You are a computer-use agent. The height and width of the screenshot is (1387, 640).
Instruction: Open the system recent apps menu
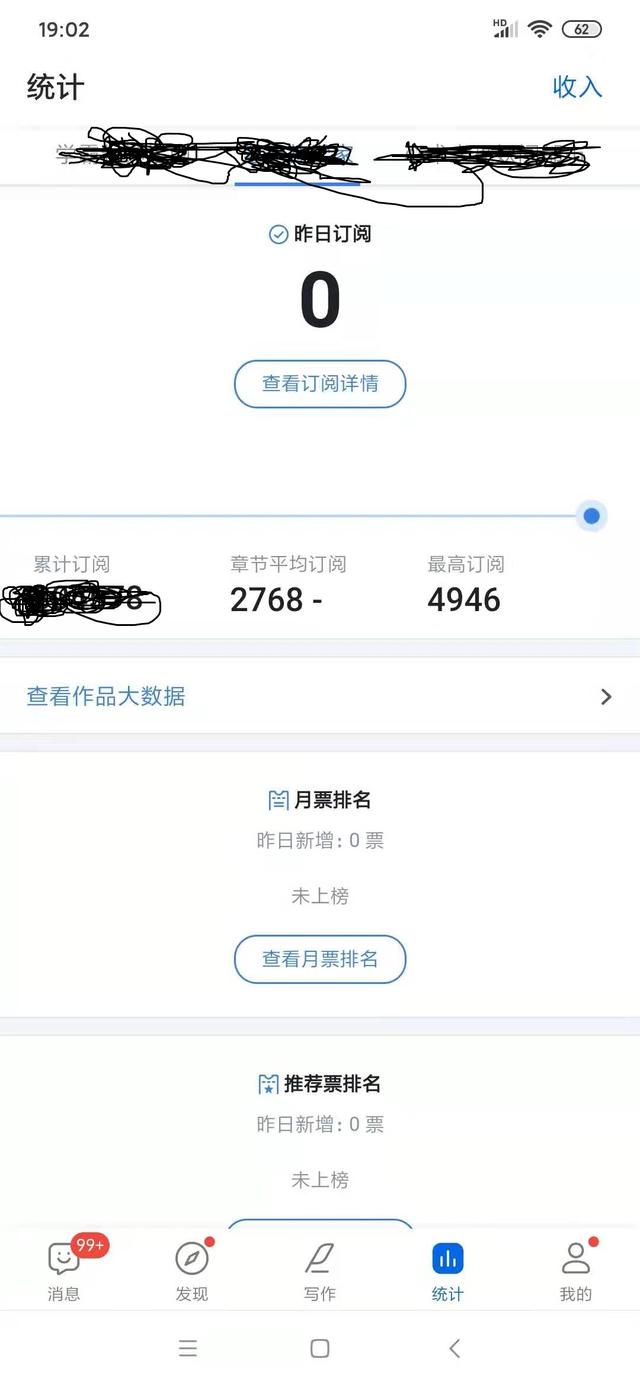pyautogui.click(x=188, y=1348)
